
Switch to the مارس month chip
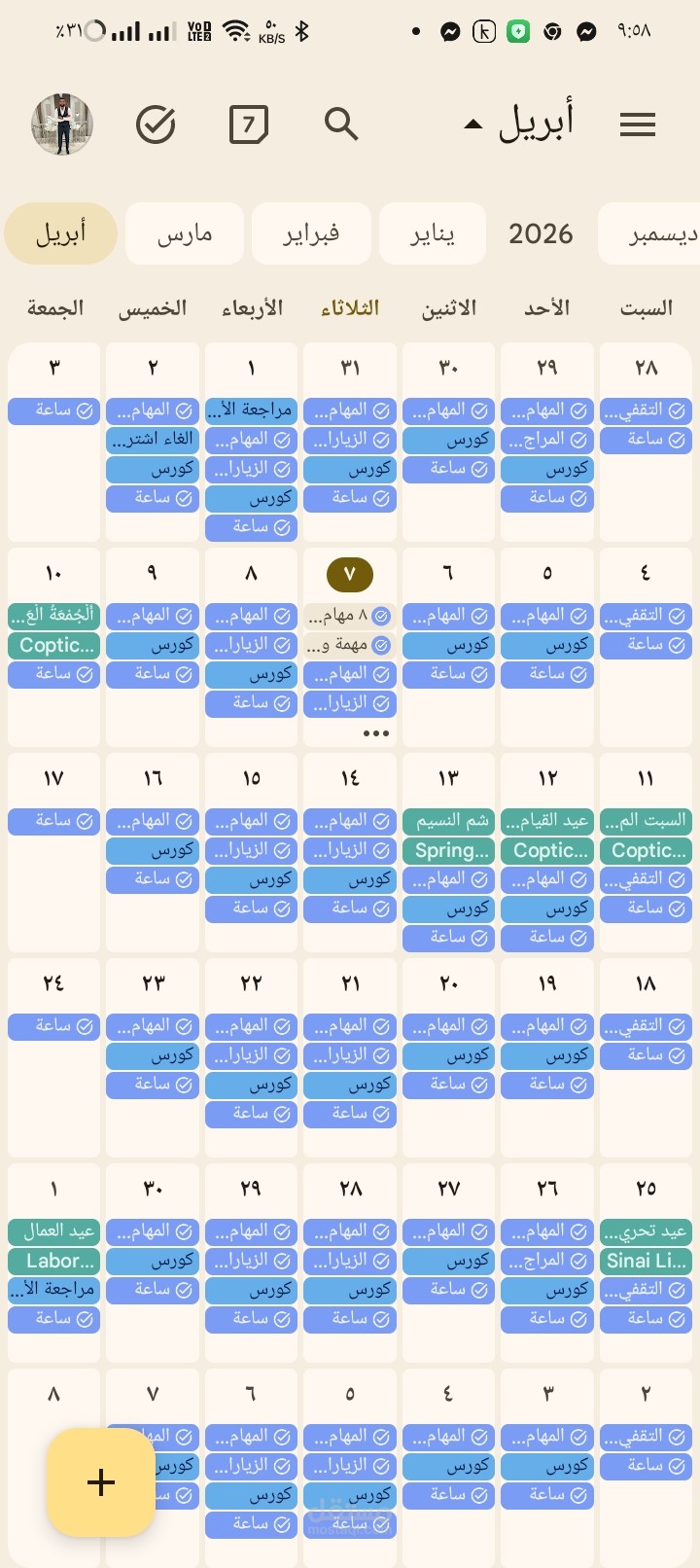click(185, 233)
